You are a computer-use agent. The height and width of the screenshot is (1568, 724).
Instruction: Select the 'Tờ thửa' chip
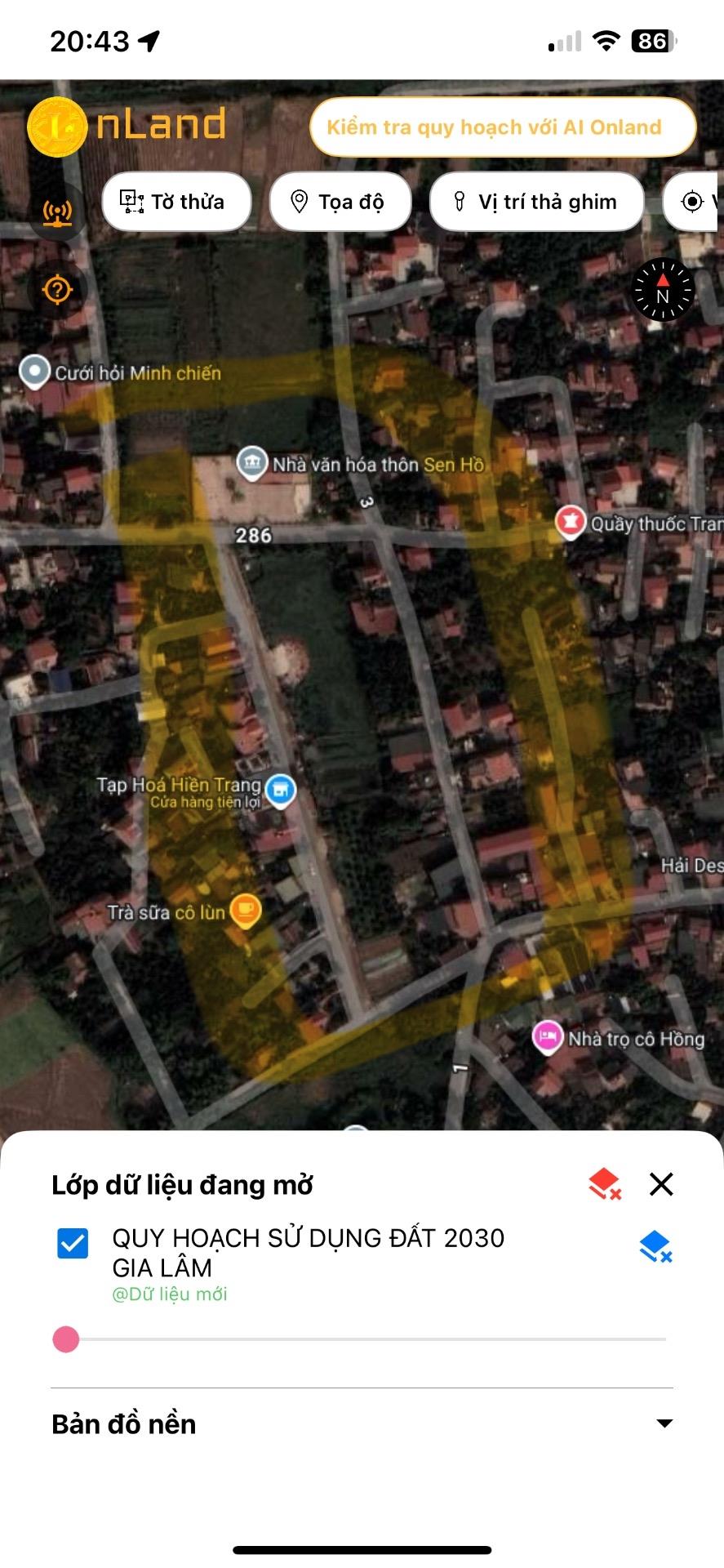coord(175,202)
